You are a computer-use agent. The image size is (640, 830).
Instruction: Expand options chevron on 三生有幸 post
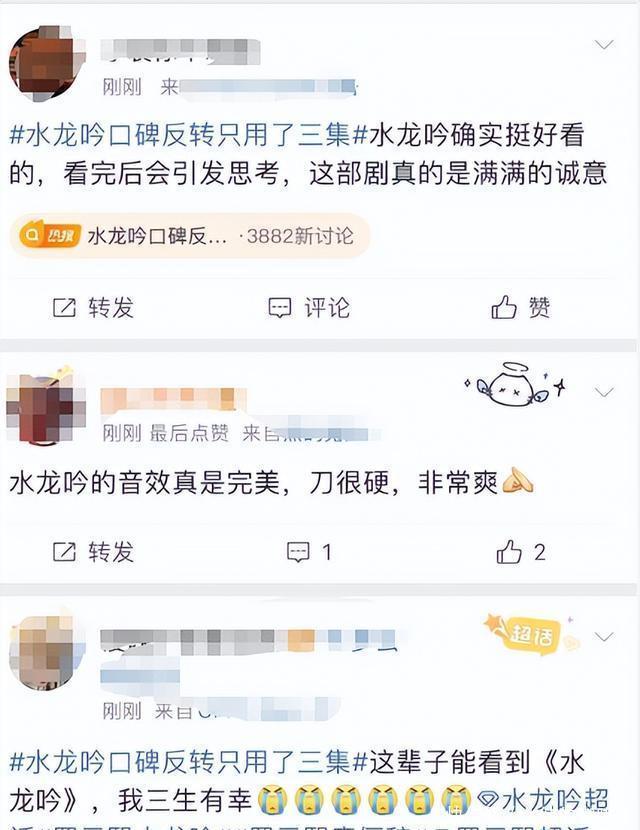604,637
